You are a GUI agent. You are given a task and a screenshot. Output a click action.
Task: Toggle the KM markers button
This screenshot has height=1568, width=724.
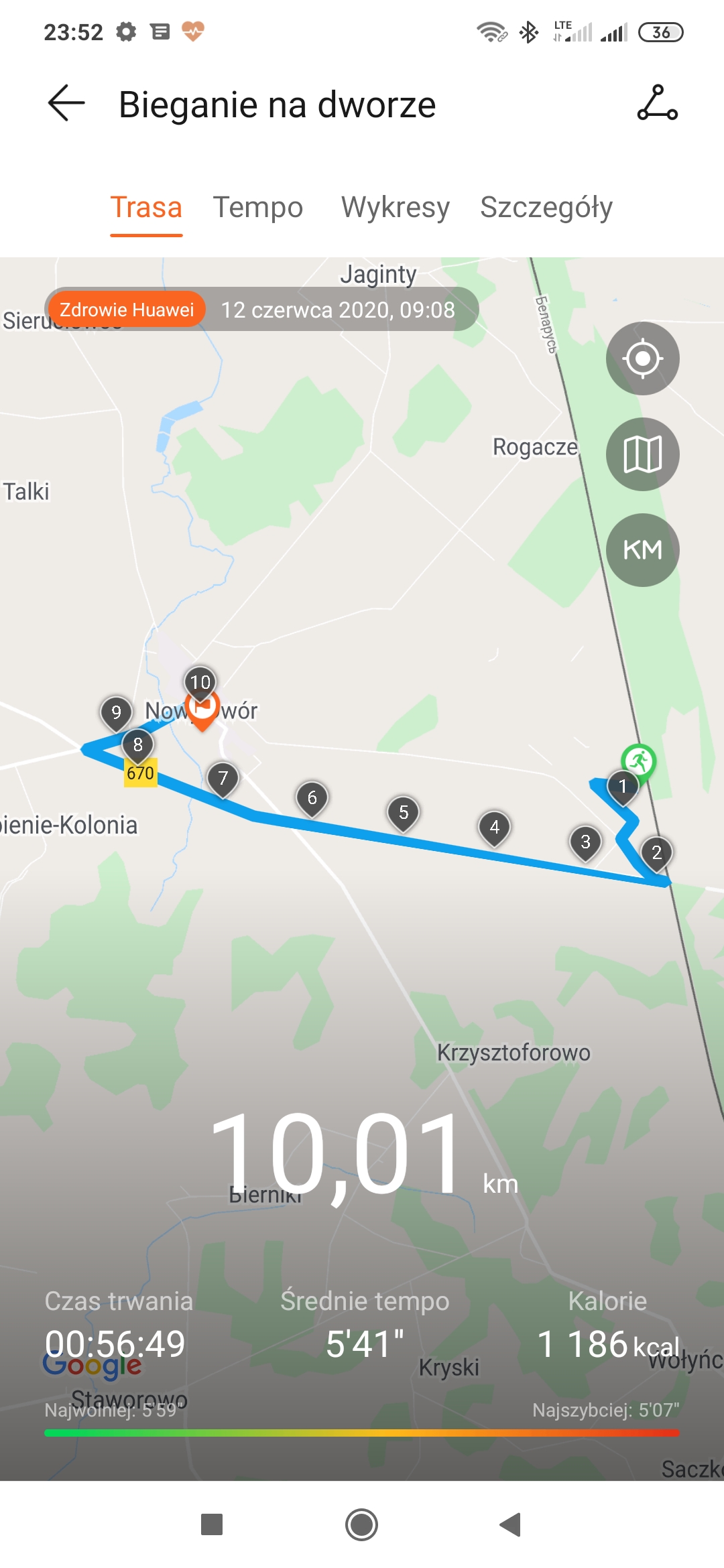click(x=642, y=550)
